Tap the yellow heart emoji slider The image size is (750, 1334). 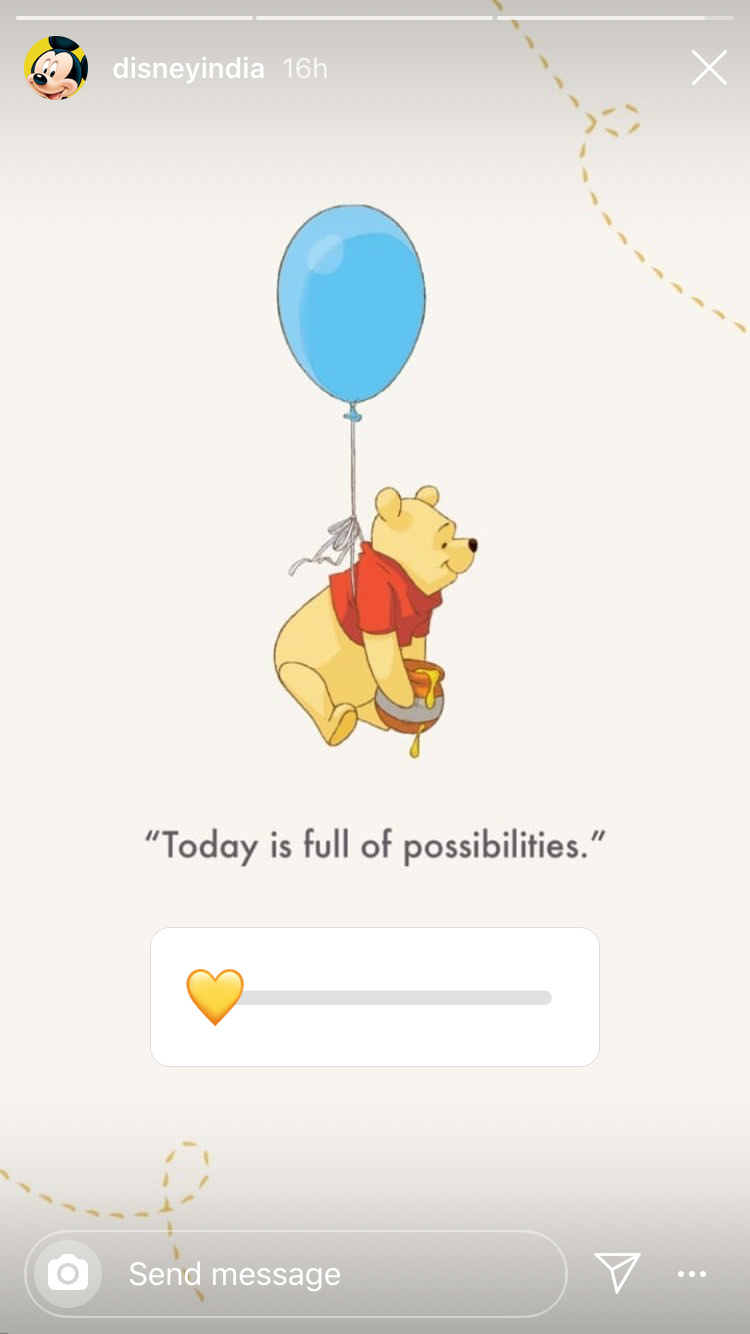[x=215, y=997]
